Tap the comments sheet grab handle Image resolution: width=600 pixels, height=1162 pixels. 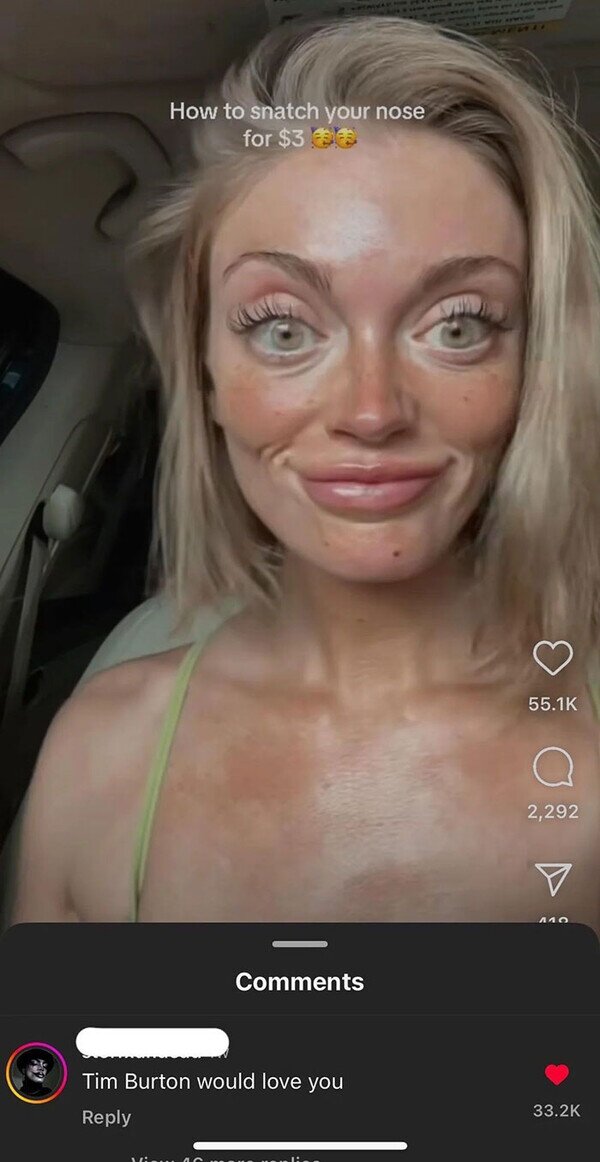tap(300, 943)
